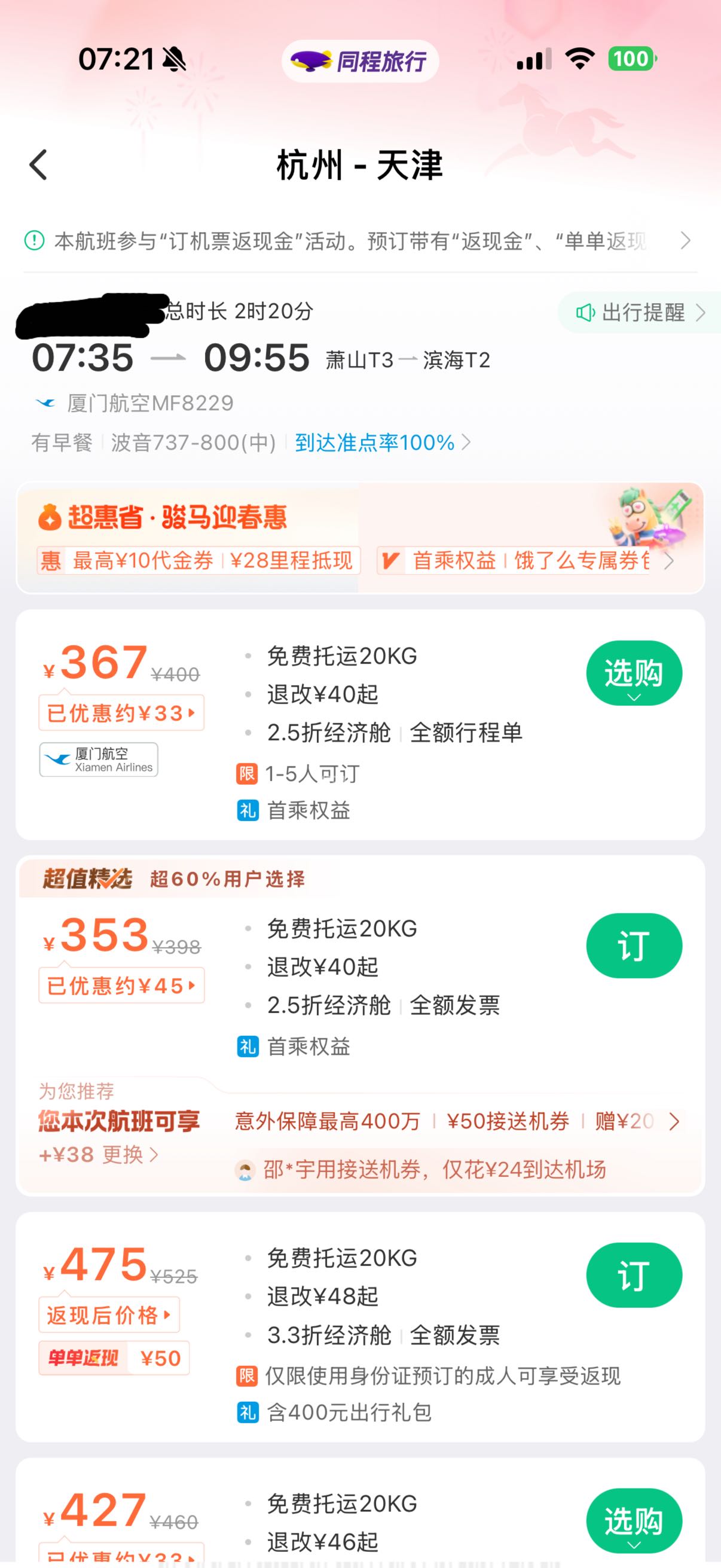This screenshot has height=1568, width=721.
Task: Tap 选购 for the ¥427 fare
Action: coord(633,1522)
